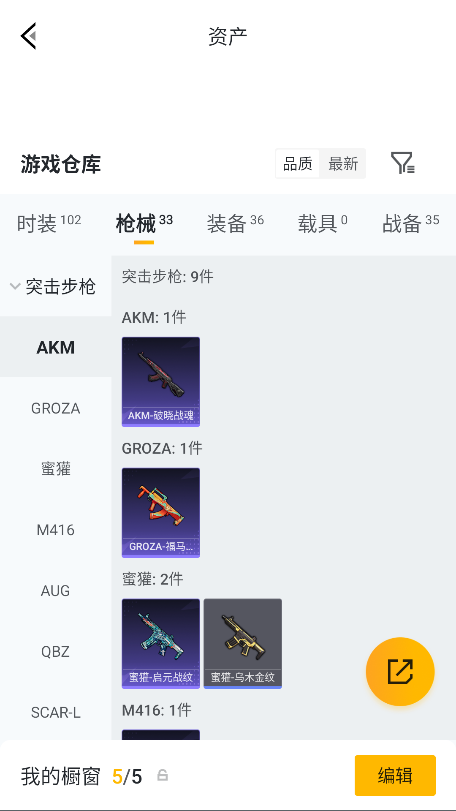Select 蜜獾 in the side list

click(55, 469)
